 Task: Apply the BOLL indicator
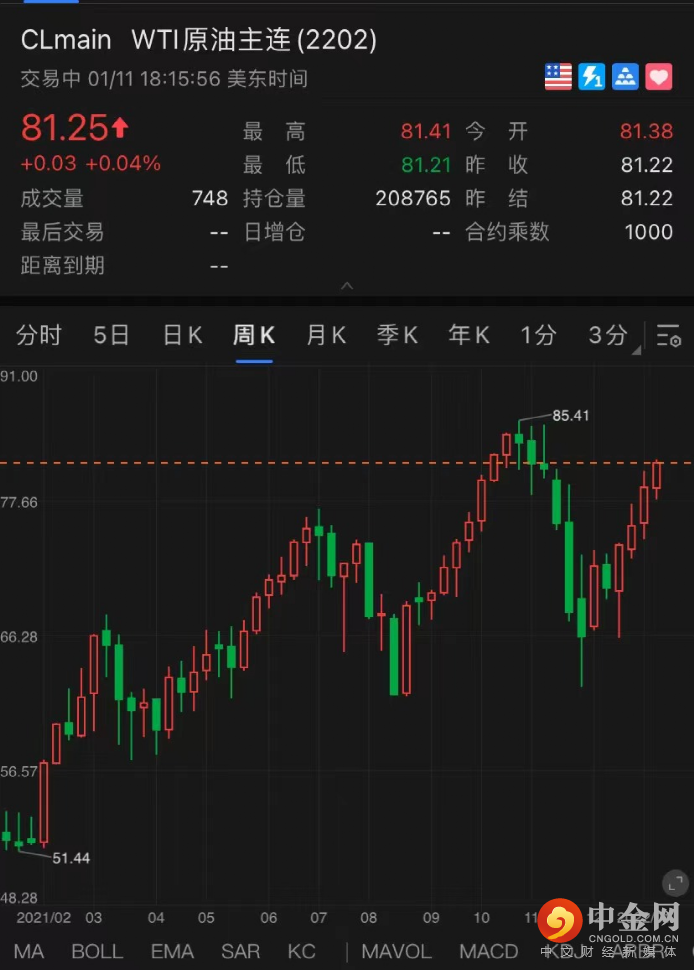click(97, 951)
